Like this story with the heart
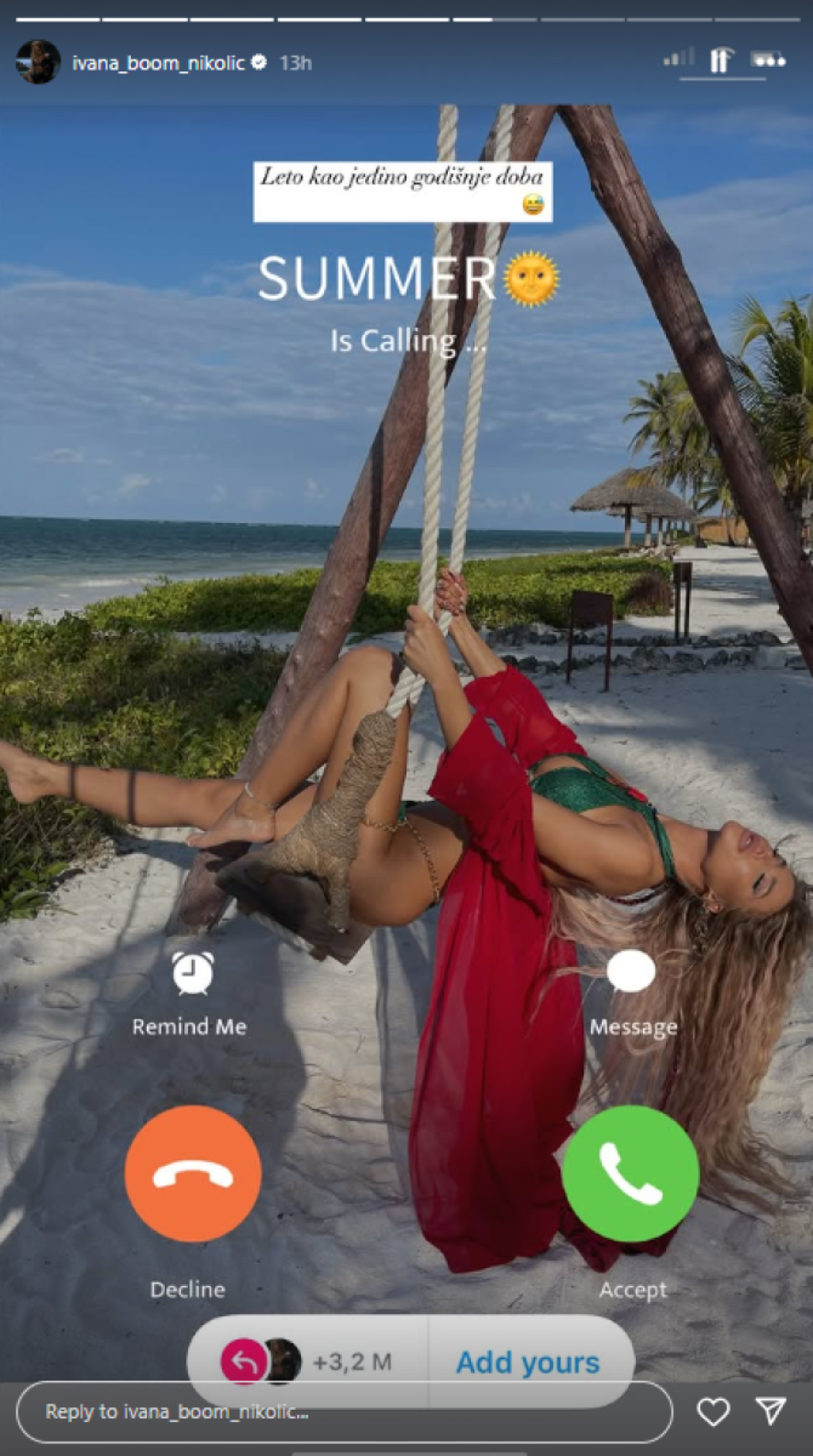The width and height of the screenshot is (813, 1456). coord(712,1412)
